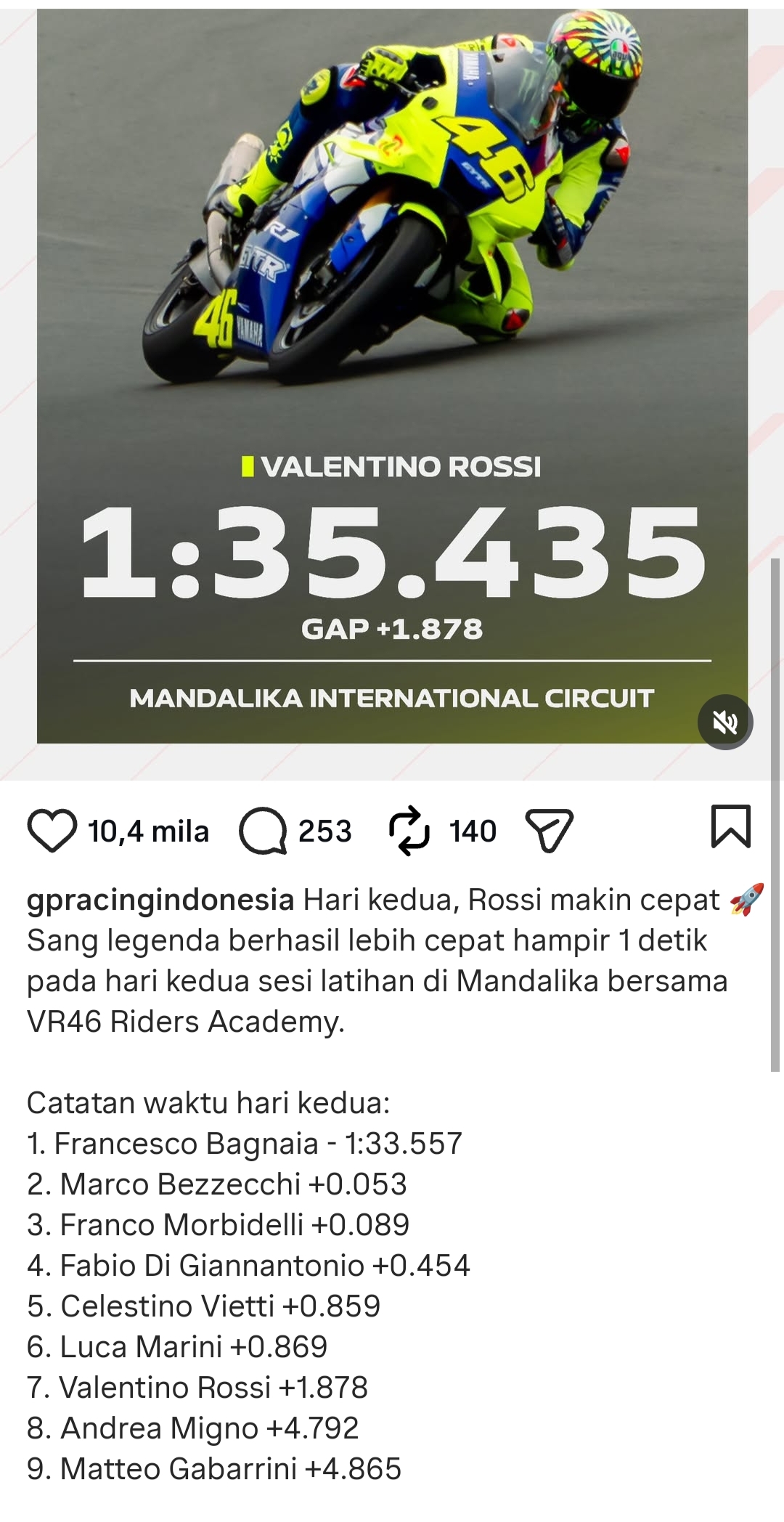784x1522 pixels.
Task: Open comments on this post
Action: pos(263,831)
